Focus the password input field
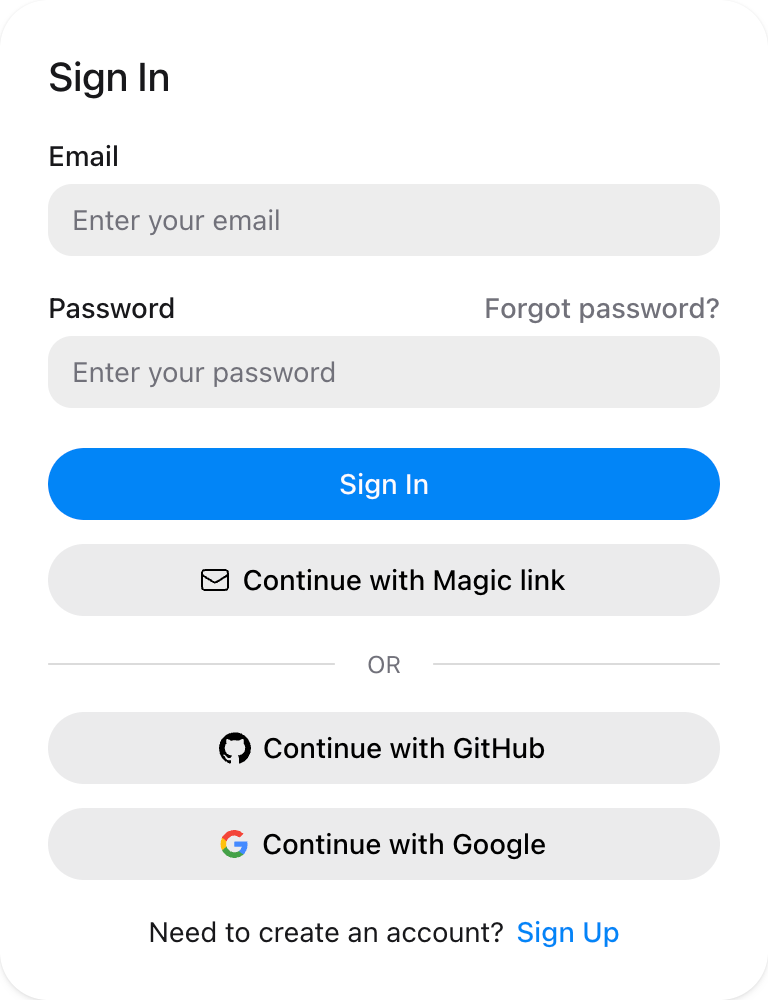Screen dimensions: 768x1000 click(384, 372)
